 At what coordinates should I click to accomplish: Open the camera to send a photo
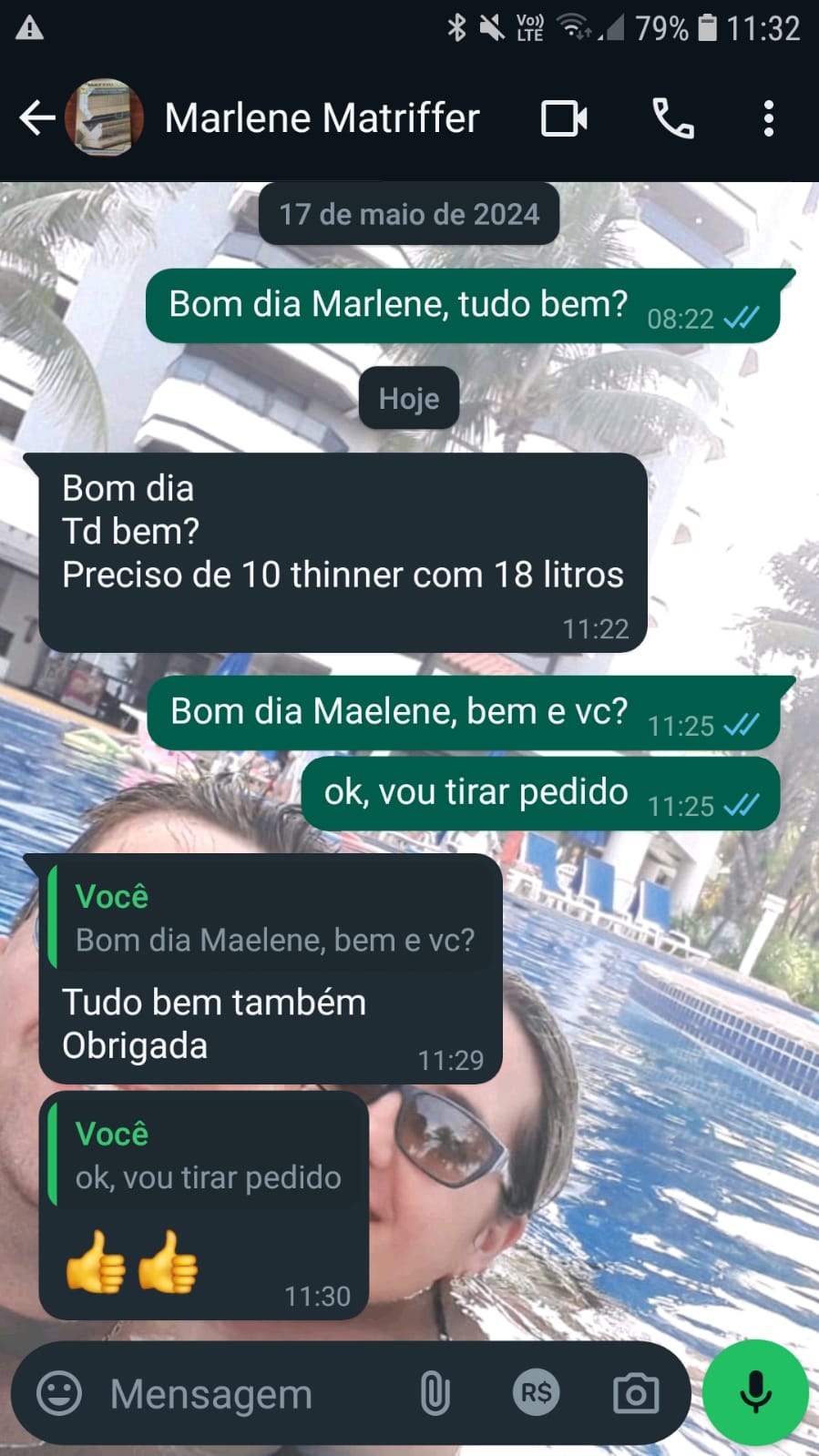point(636,1393)
